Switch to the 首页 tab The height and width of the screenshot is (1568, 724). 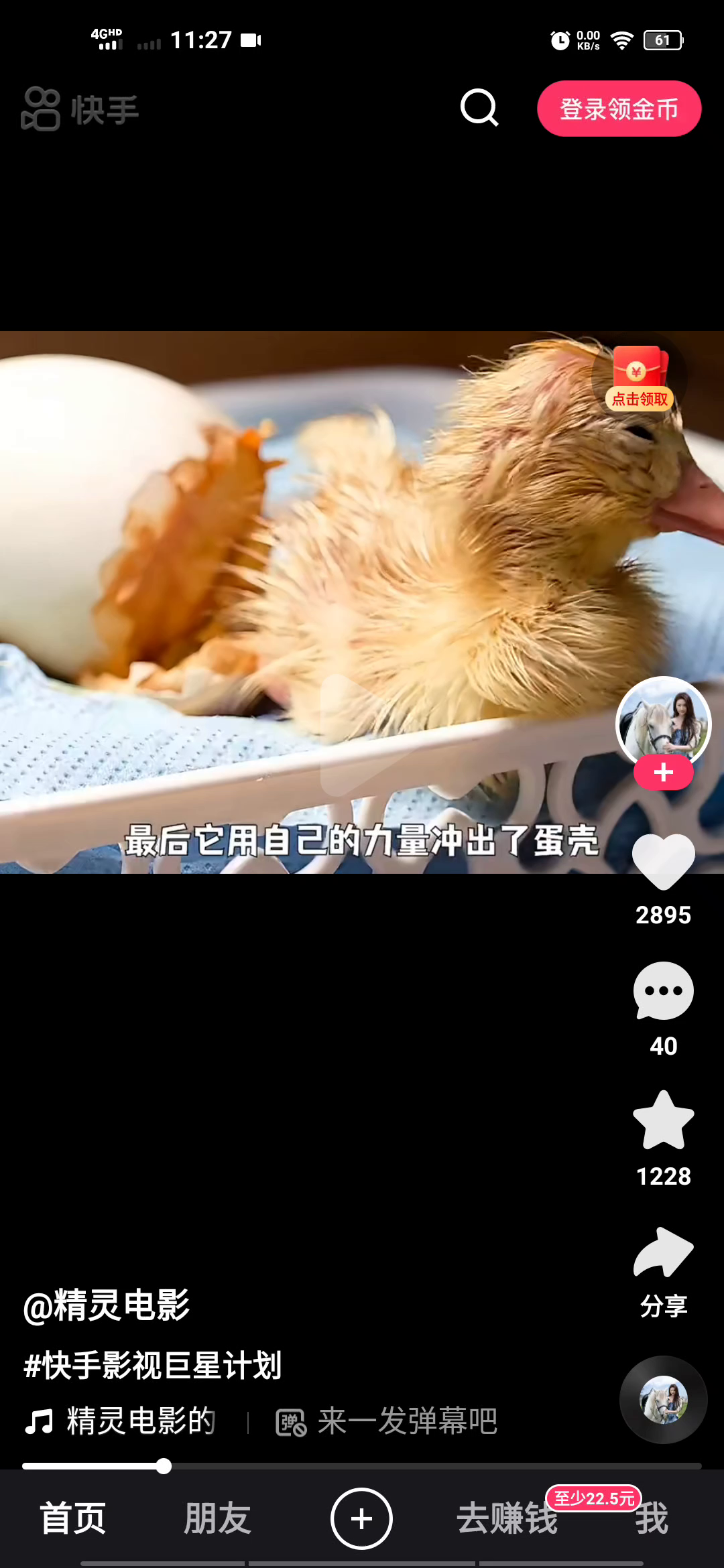coord(73,1518)
